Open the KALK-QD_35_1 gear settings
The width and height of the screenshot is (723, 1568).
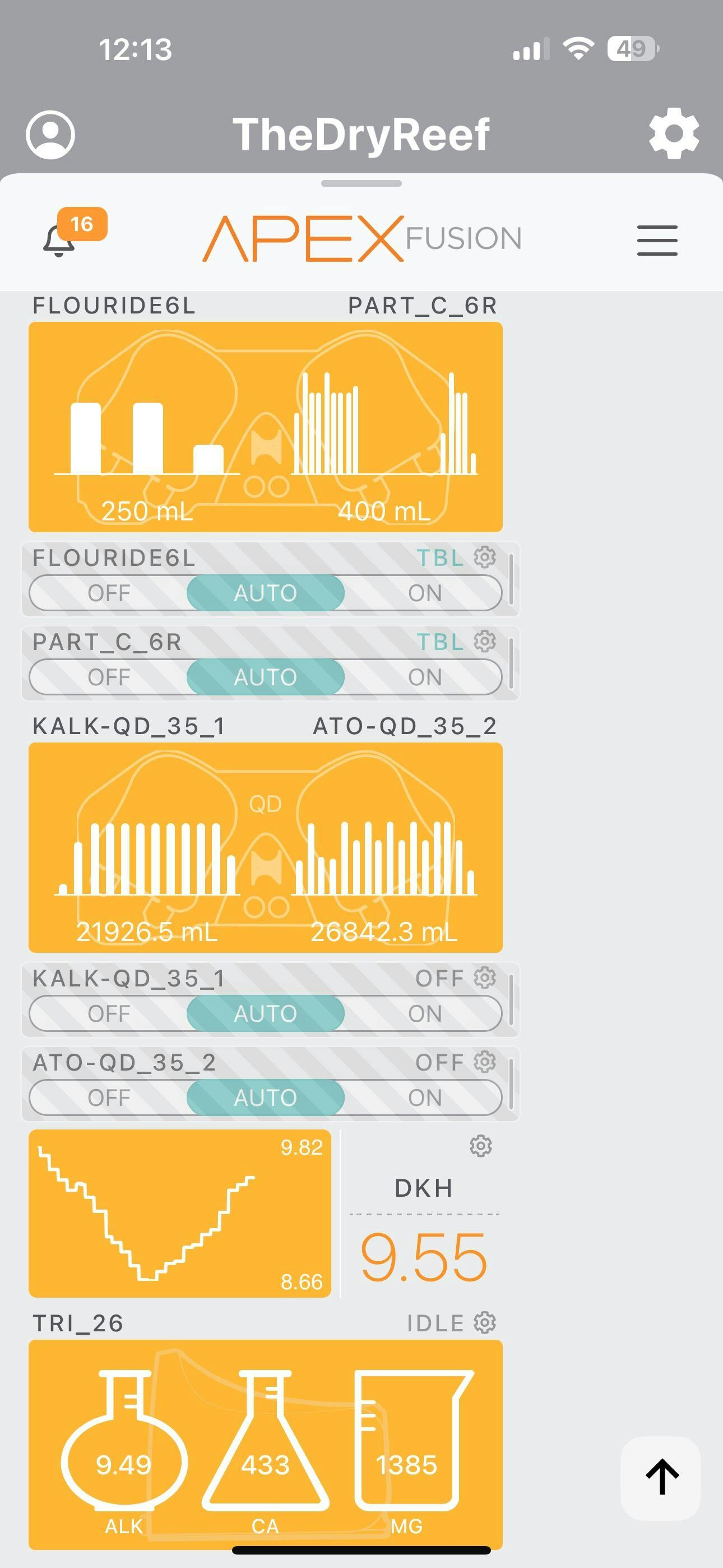(485, 977)
